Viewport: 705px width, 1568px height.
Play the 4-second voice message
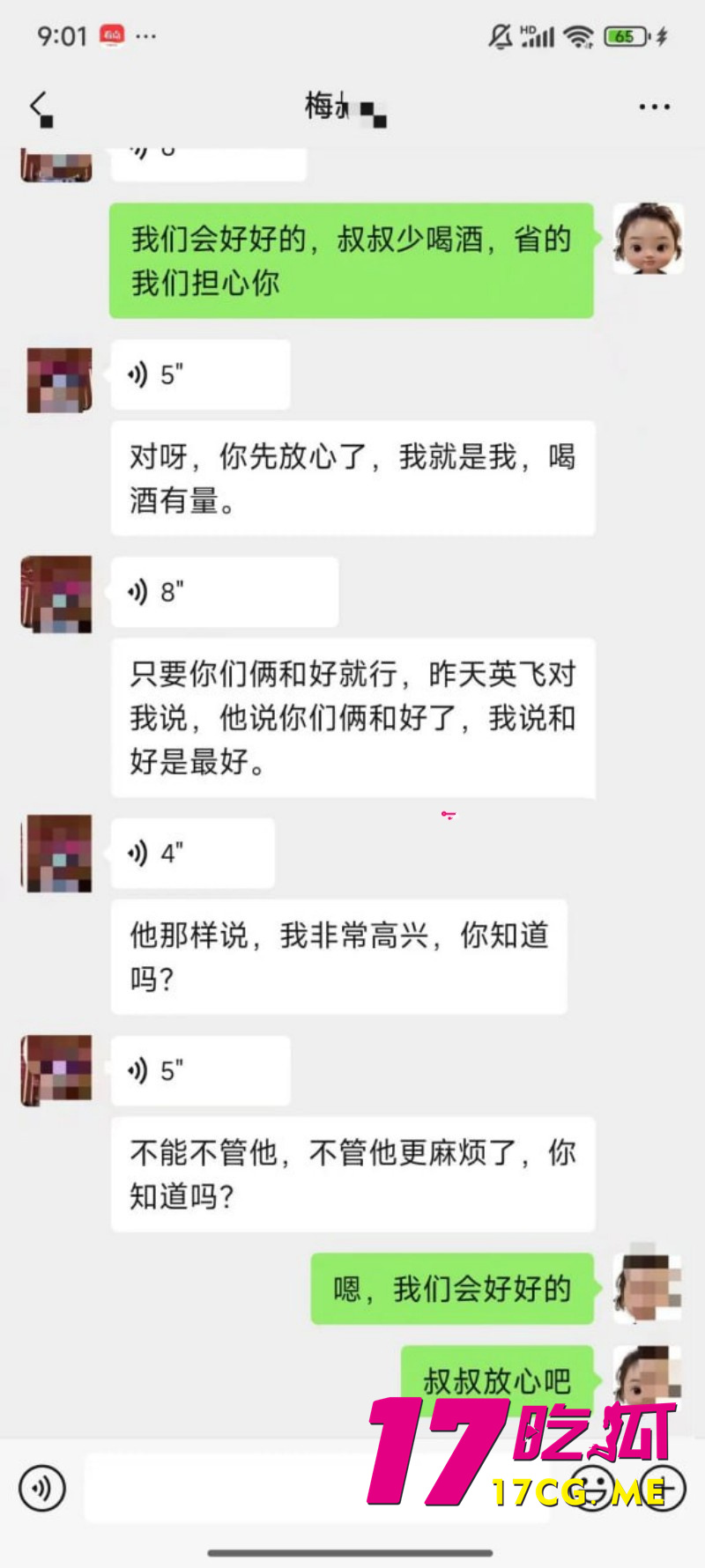coord(192,852)
